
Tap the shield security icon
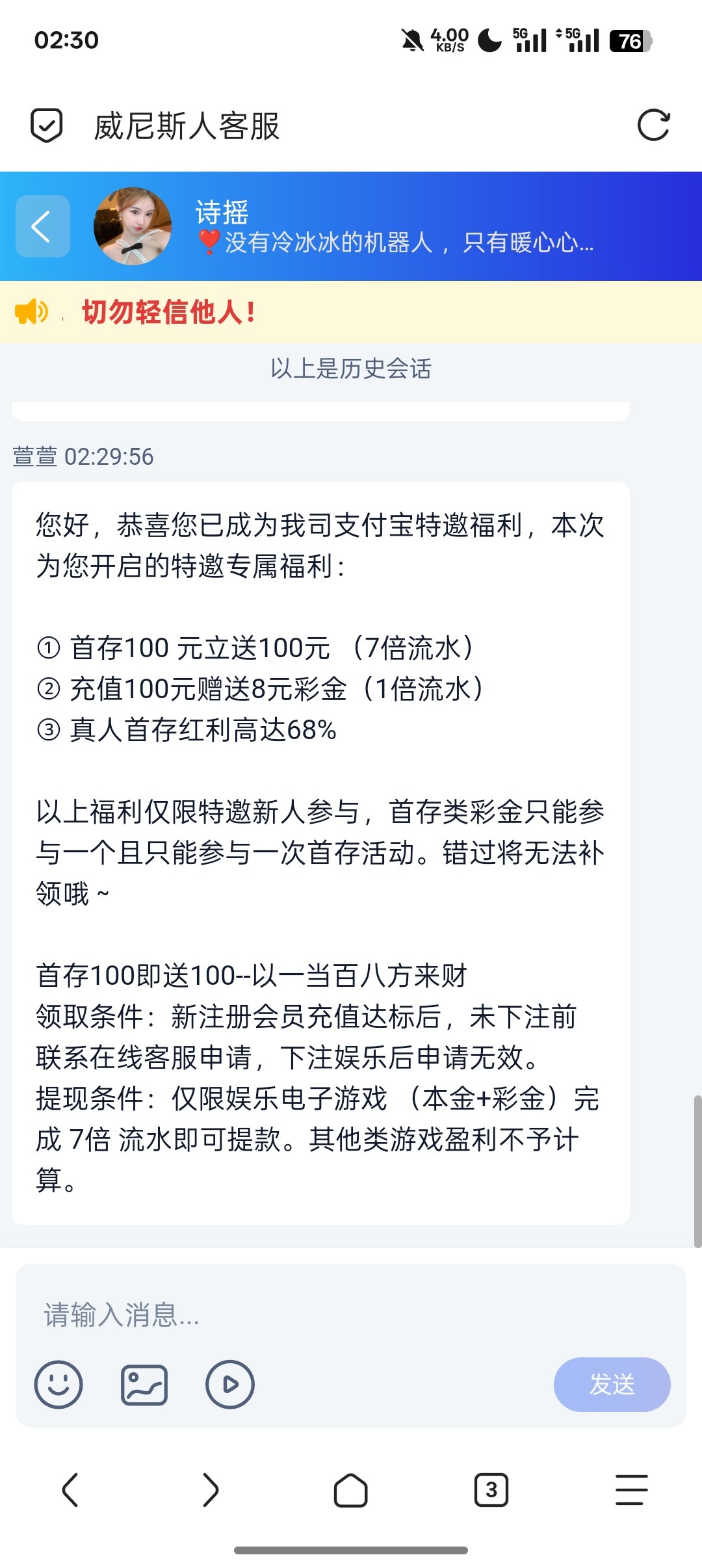[47, 125]
